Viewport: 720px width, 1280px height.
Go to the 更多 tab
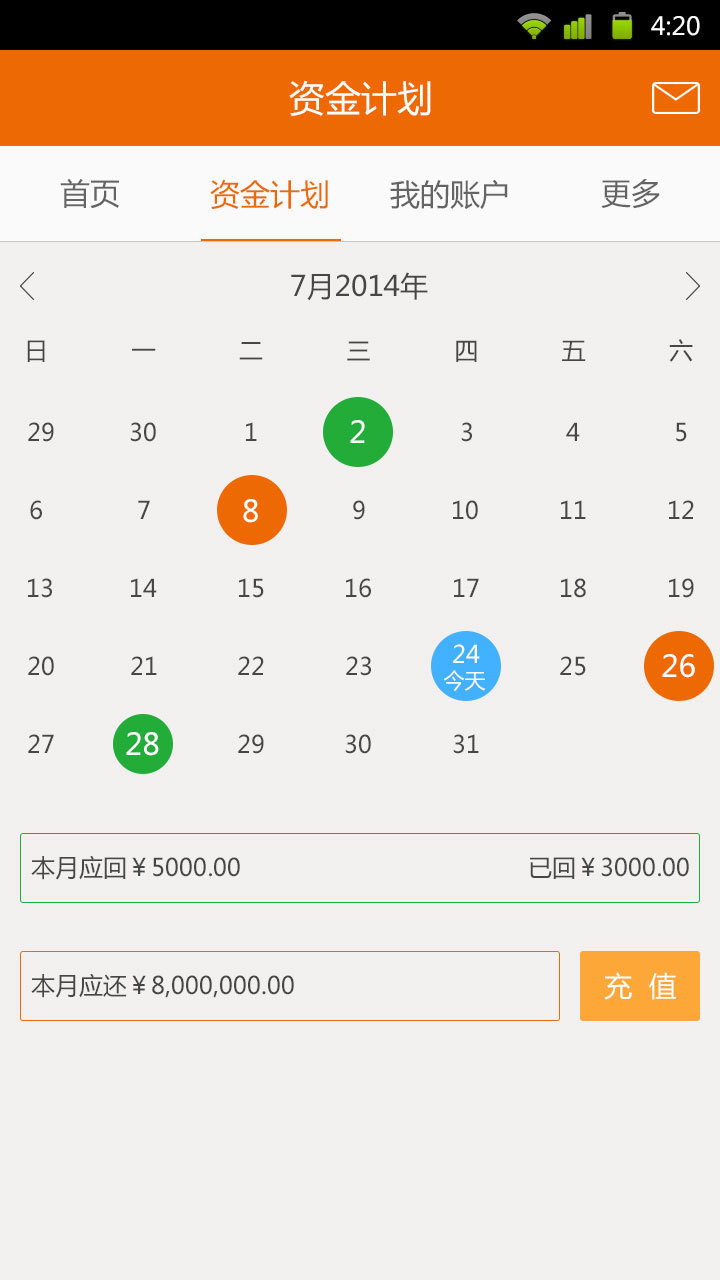pos(630,194)
